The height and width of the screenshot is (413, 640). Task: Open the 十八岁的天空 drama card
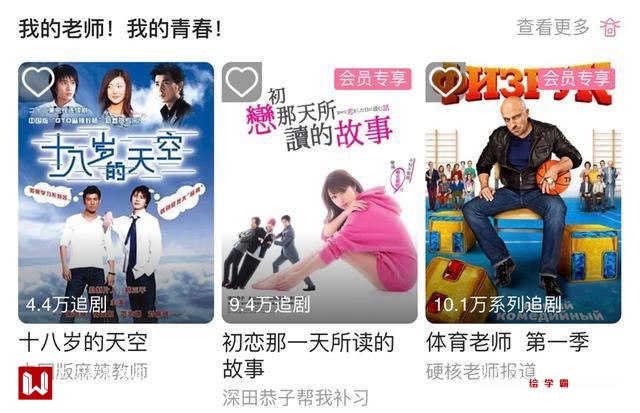pos(116,200)
